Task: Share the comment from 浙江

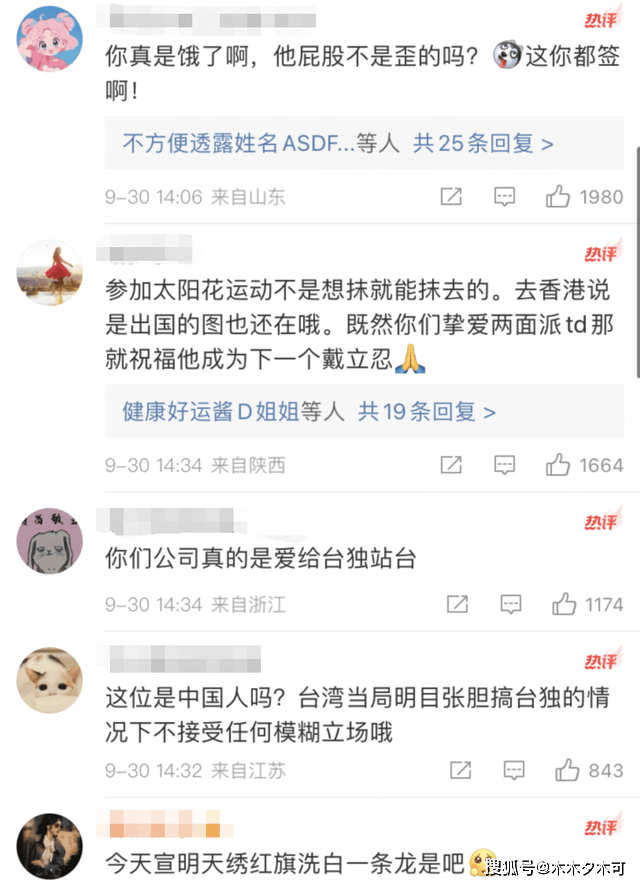Action: [x=457, y=604]
